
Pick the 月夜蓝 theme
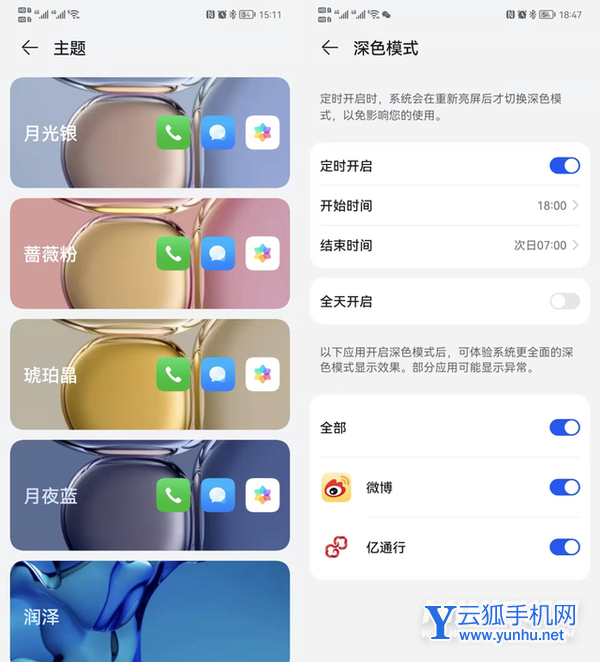pos(150,496)
